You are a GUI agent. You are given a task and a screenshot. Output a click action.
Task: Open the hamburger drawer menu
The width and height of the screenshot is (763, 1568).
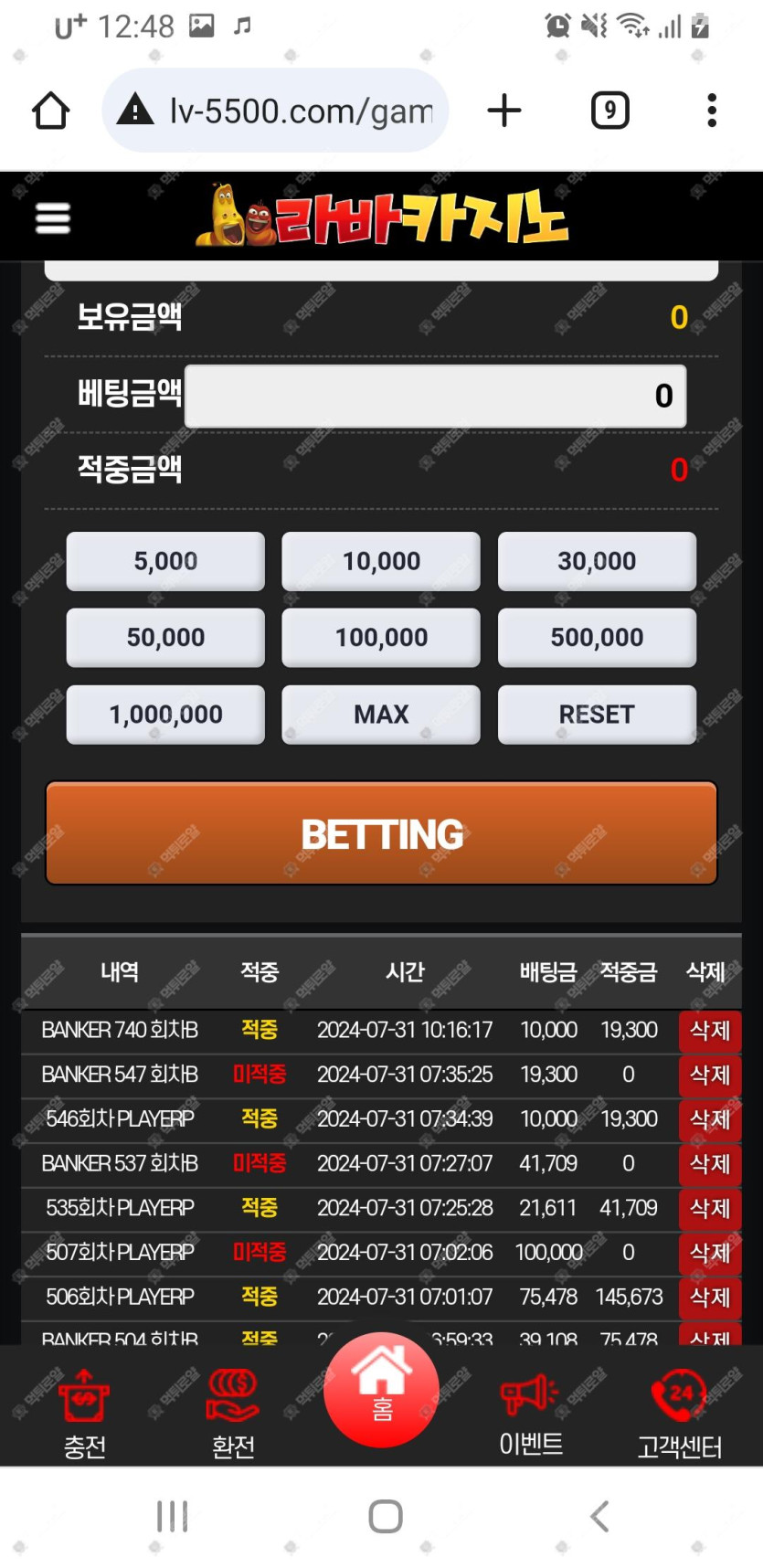(52, 218)
